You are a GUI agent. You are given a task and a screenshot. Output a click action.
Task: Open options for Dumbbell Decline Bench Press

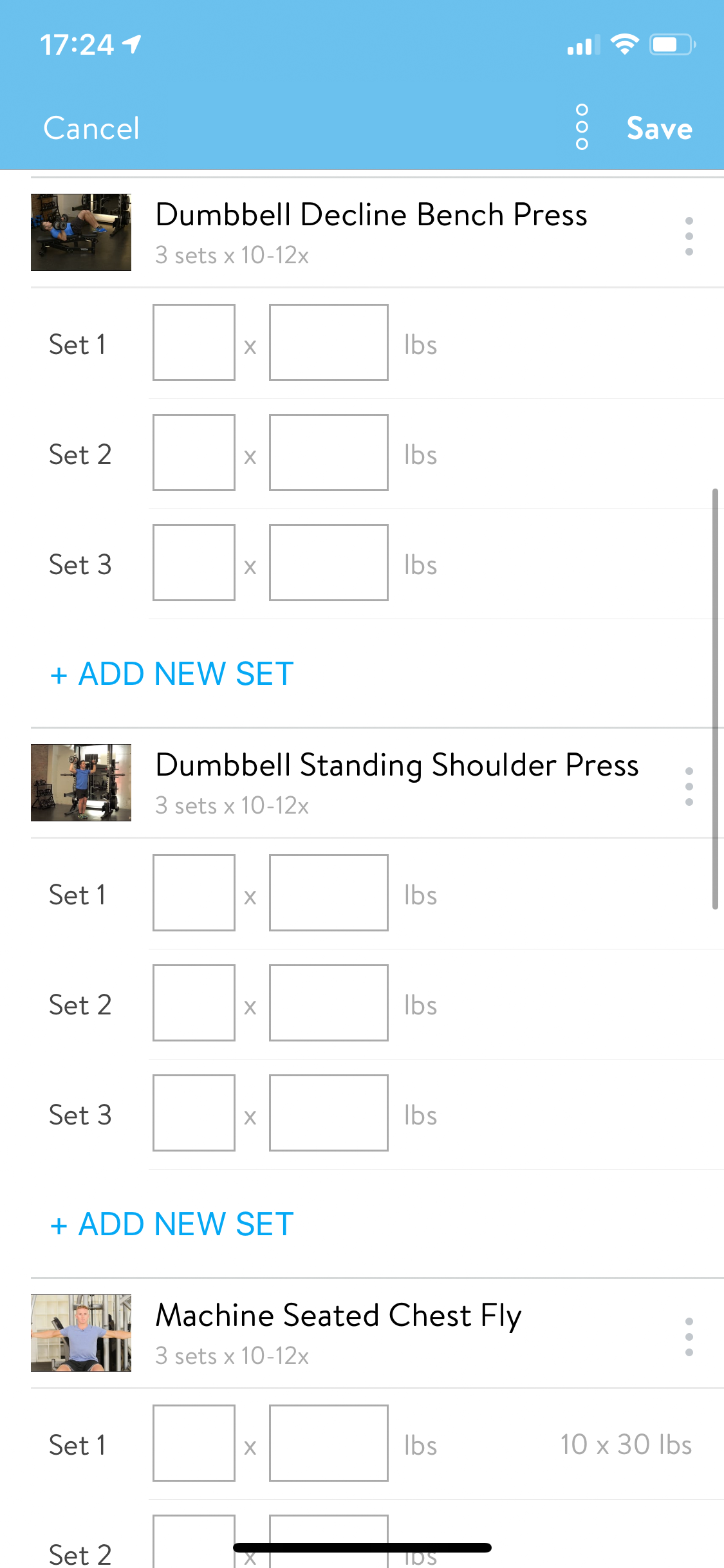[x=689, y=236]
